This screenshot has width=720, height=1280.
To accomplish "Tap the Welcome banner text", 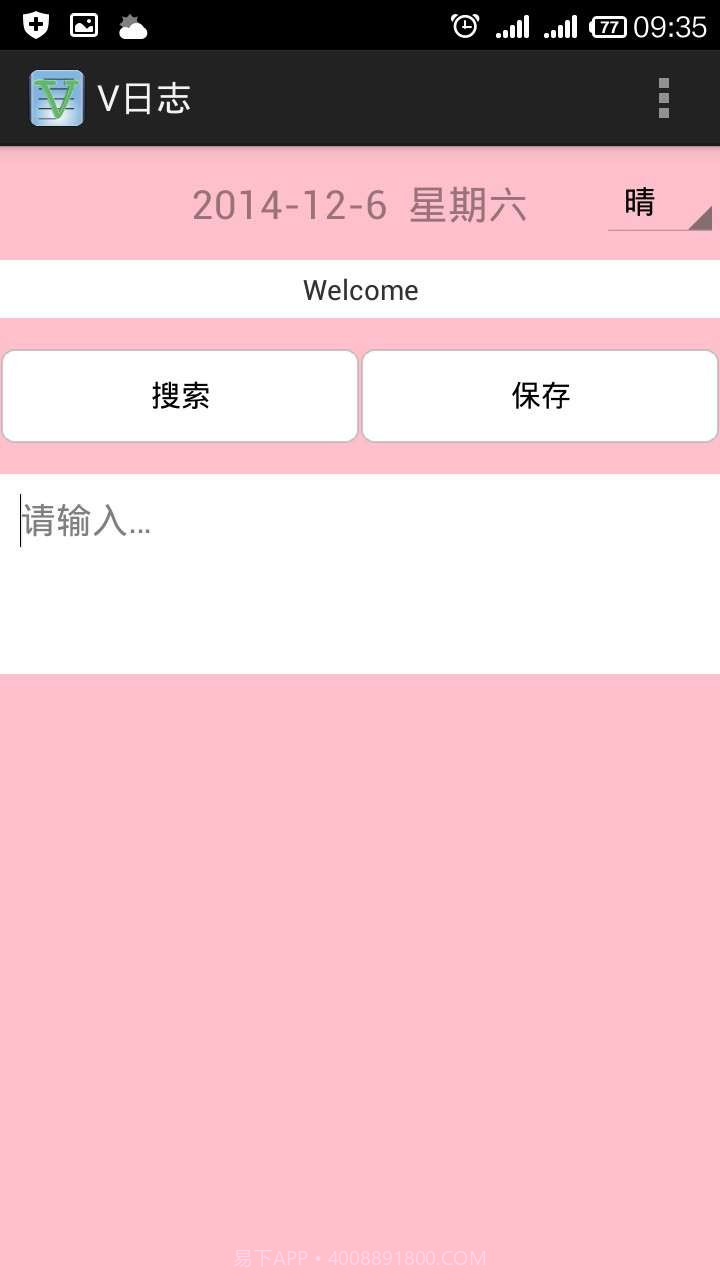I will click(x=360, y=290).
